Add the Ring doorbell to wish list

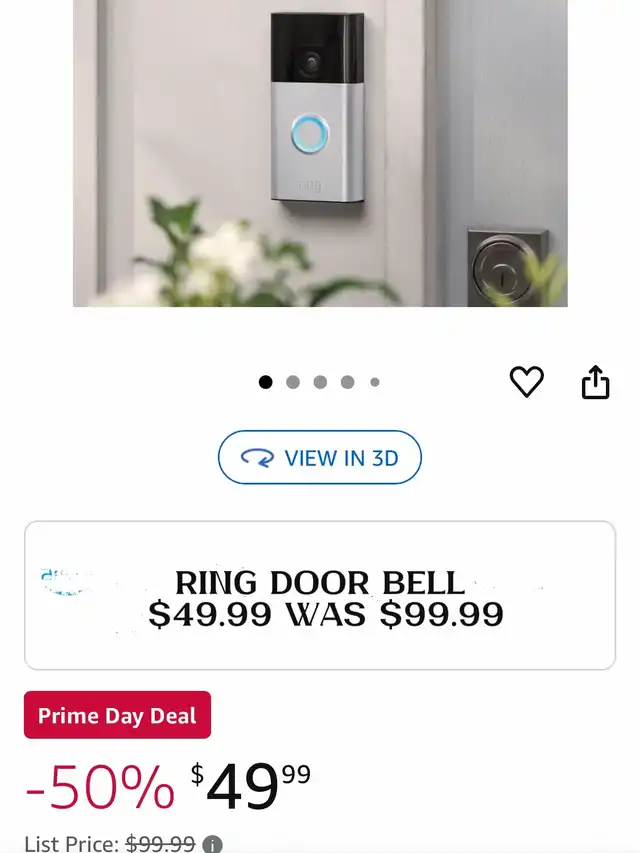point(526,381)
